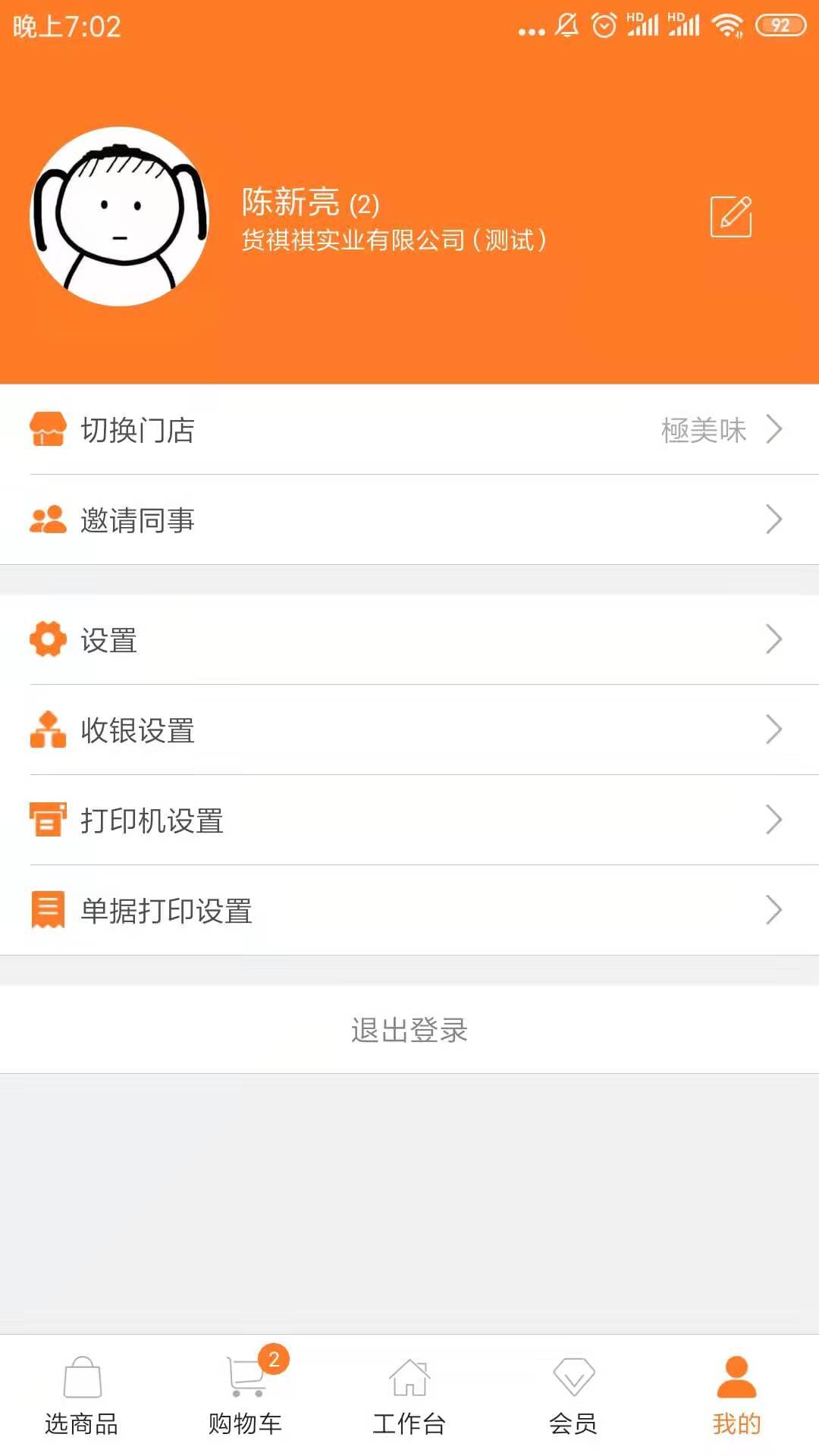Open the 切换门店 row
819x1456 pixels.
point(409,430)
